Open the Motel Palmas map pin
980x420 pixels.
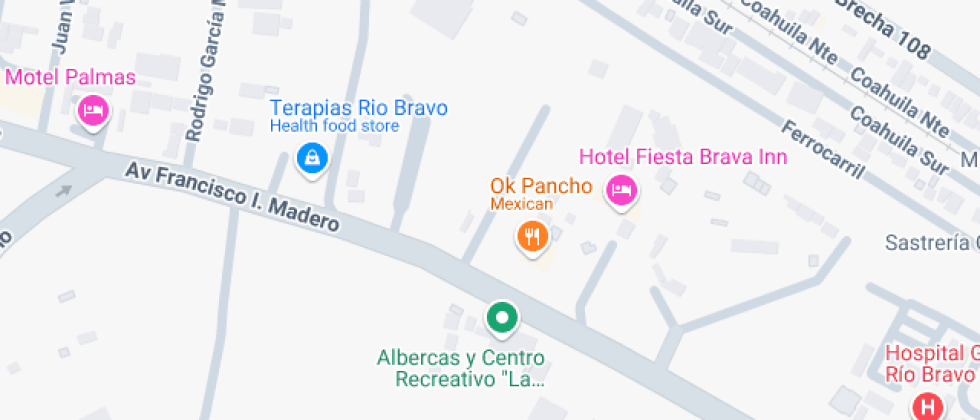coord(93,110)
